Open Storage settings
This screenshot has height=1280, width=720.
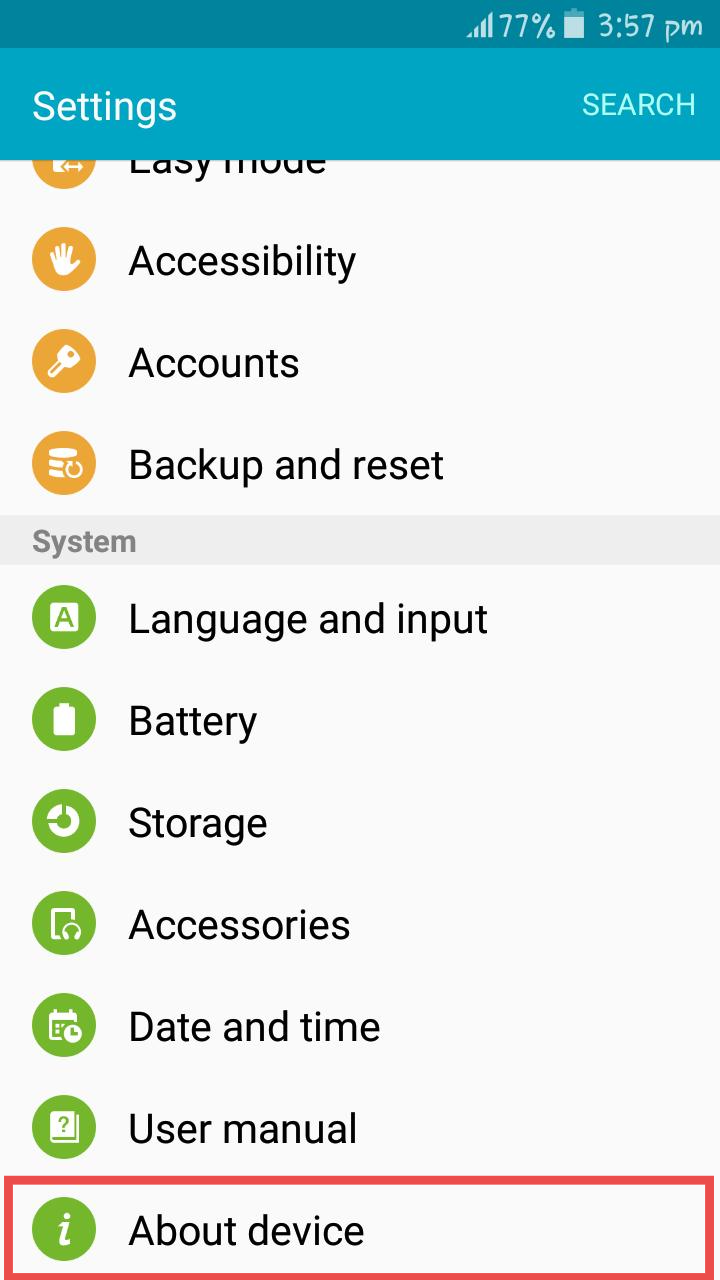360,823
